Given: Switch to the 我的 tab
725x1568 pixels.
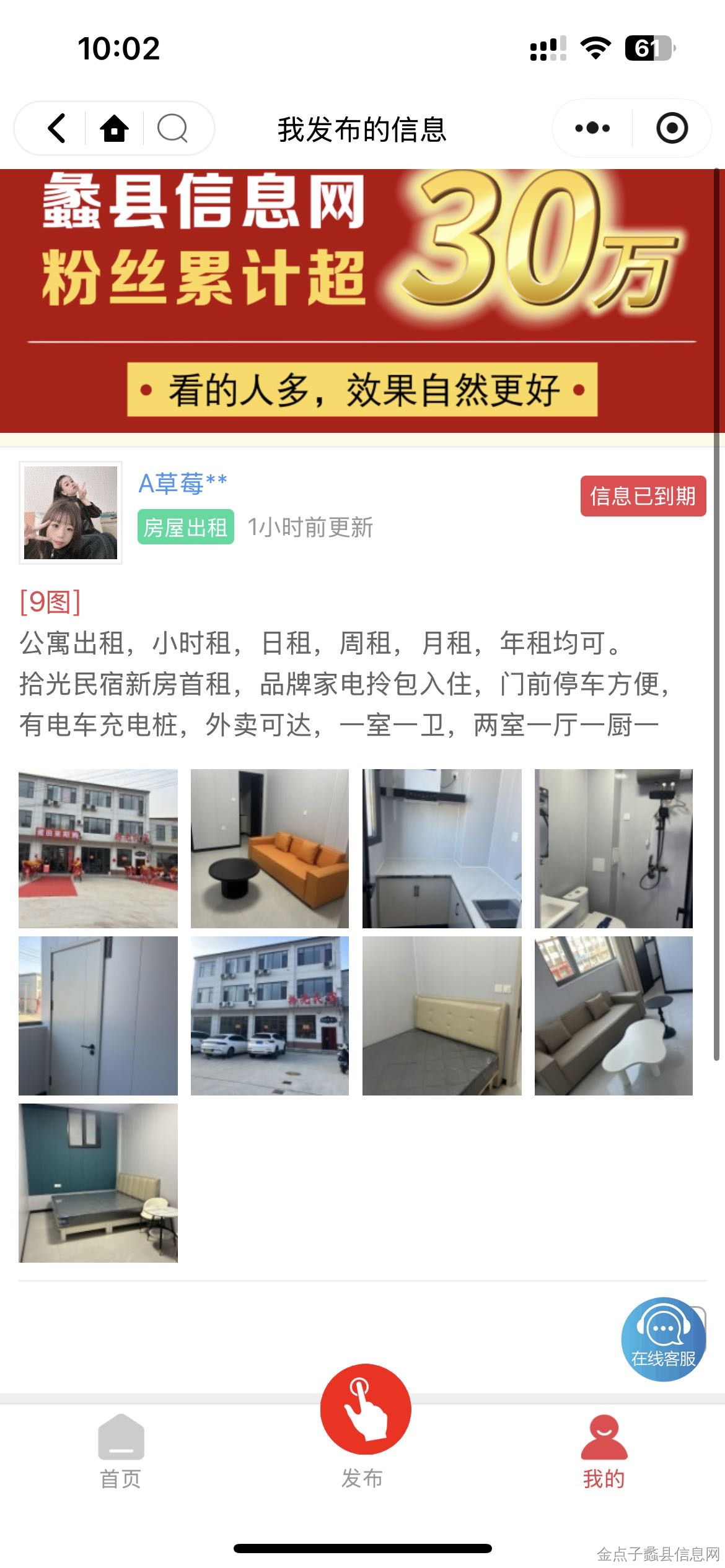Looking at the screenshot, I should [x=604, y=1450].
